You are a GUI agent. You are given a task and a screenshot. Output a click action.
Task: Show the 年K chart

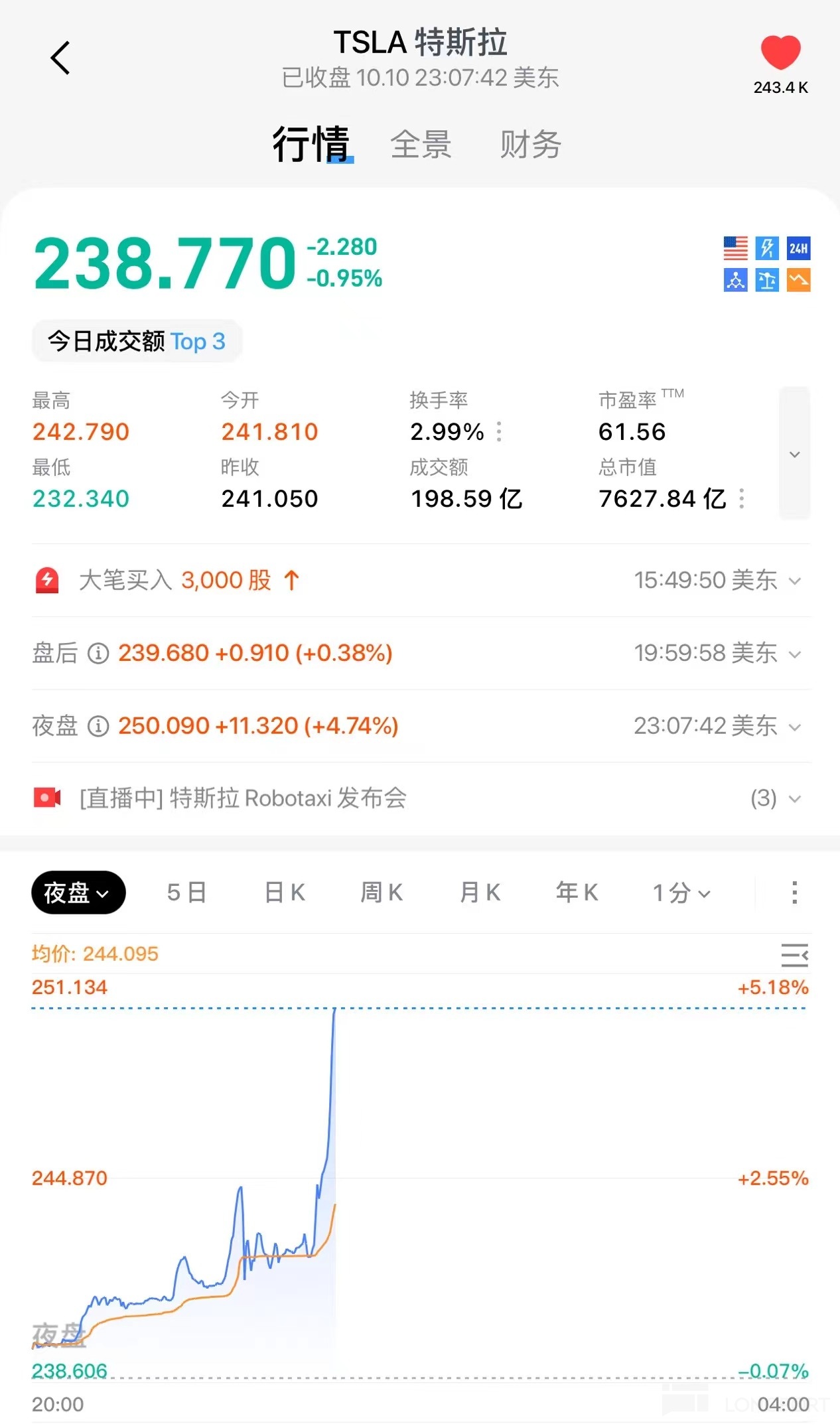click(577, 893)
